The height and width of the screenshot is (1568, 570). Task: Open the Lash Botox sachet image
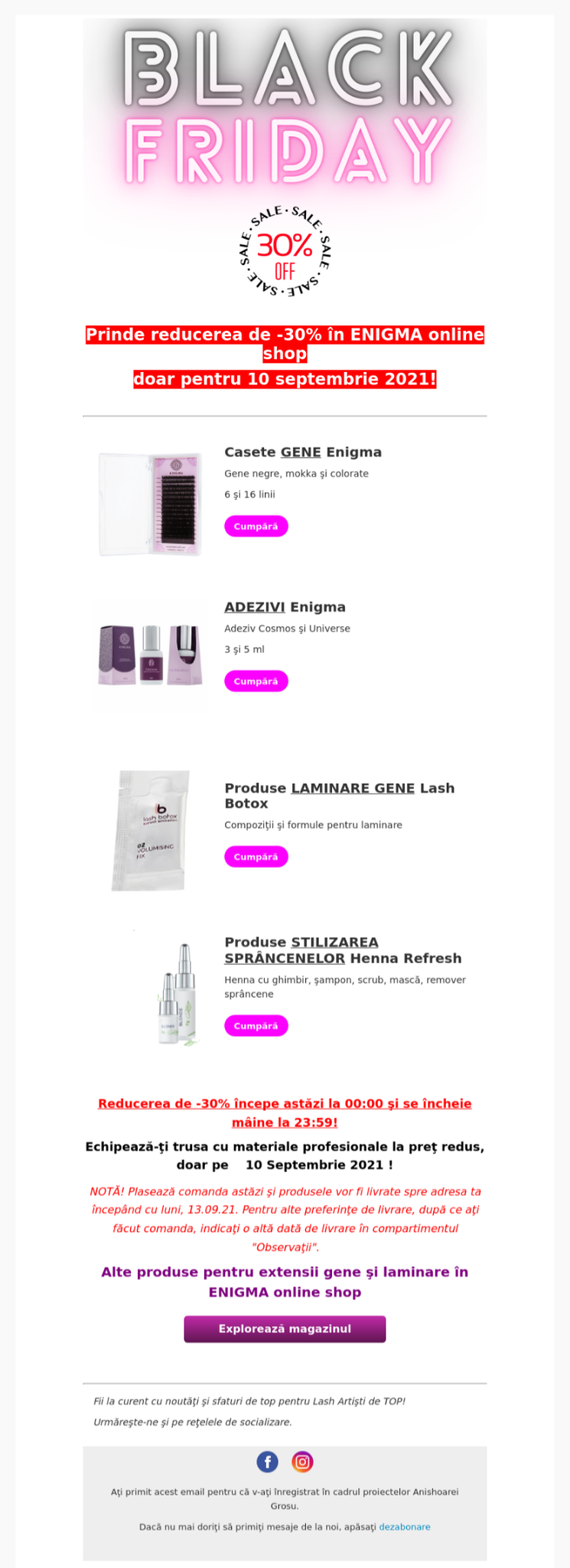[151, 830]
